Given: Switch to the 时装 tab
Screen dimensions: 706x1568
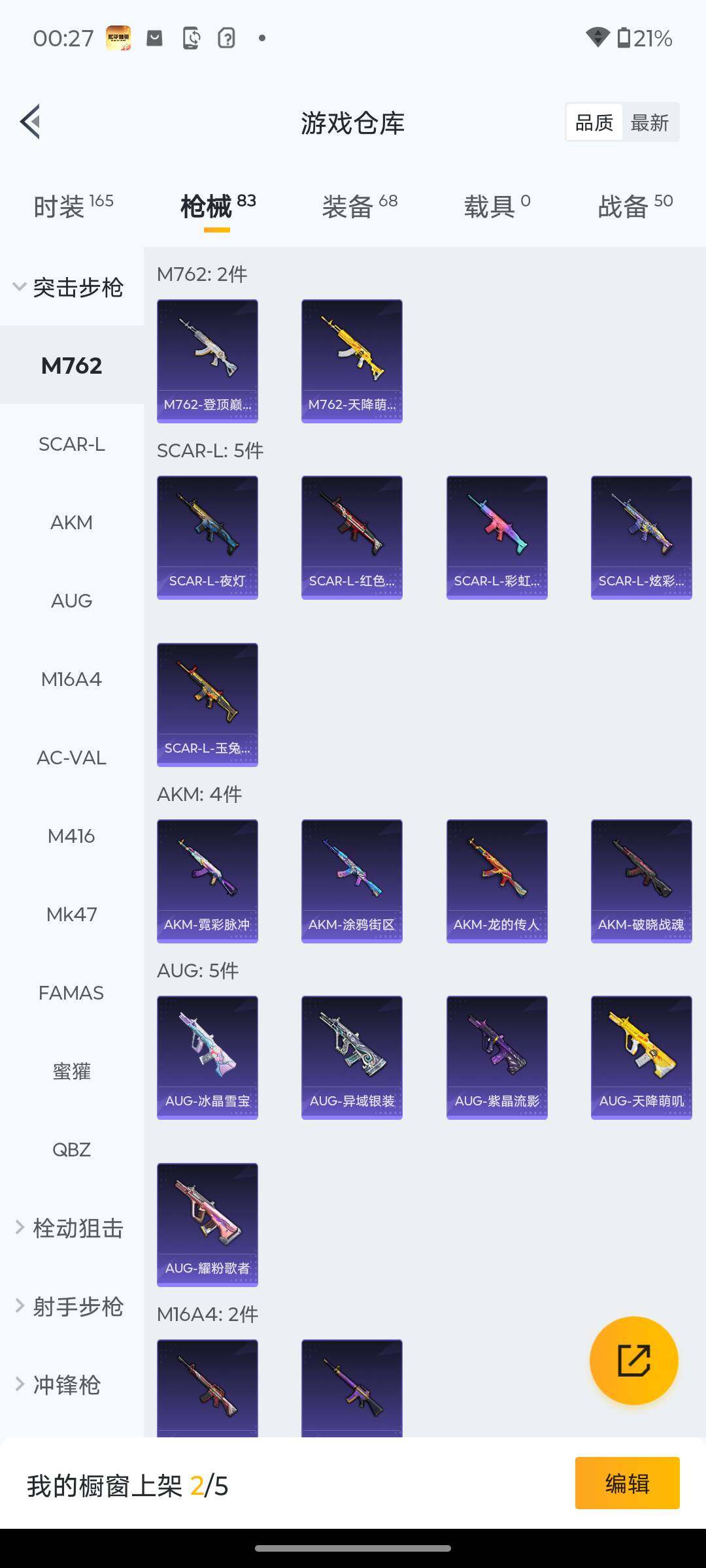Looking at the screenshot, I should (x=73, y=206).
